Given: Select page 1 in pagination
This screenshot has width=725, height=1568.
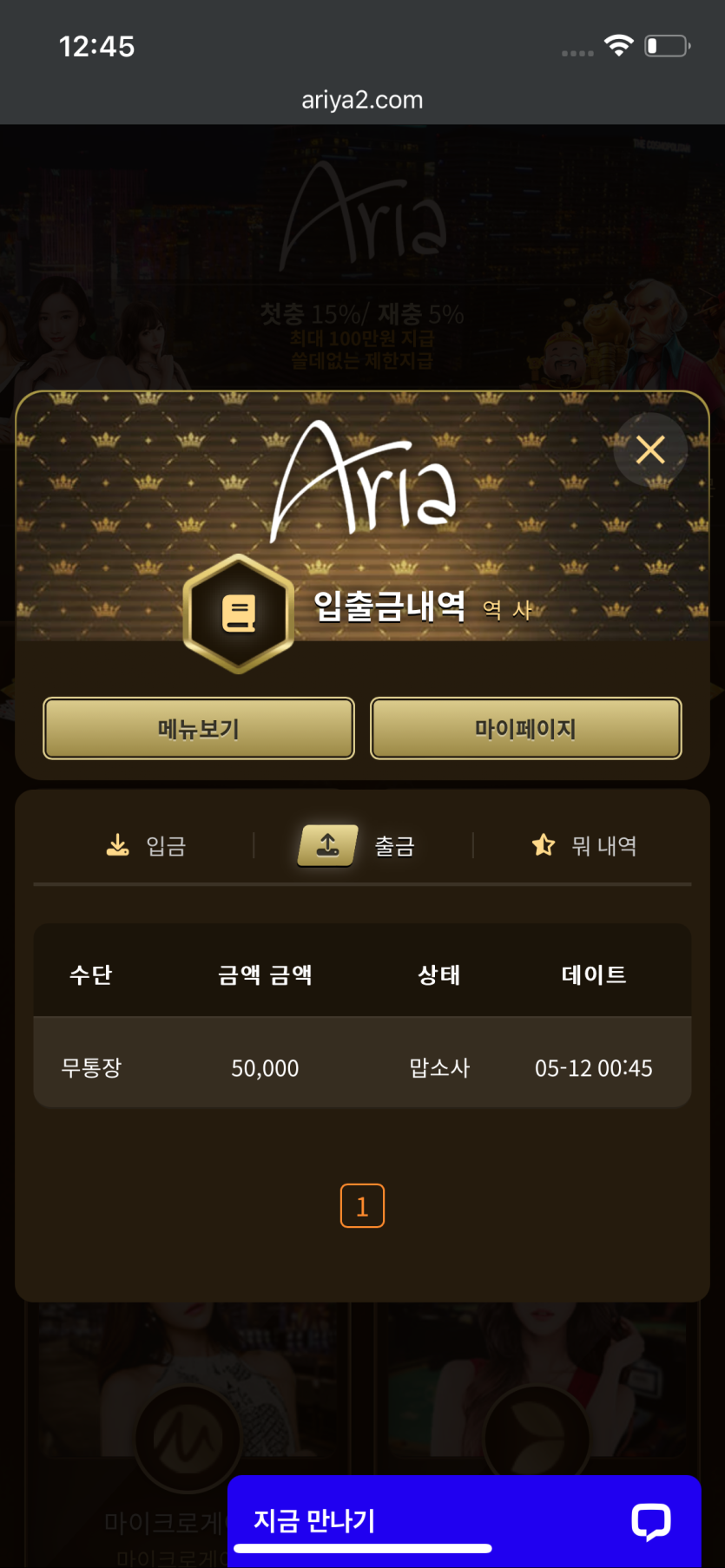Looking at the screenshot, I should (x=362, y=1205).
